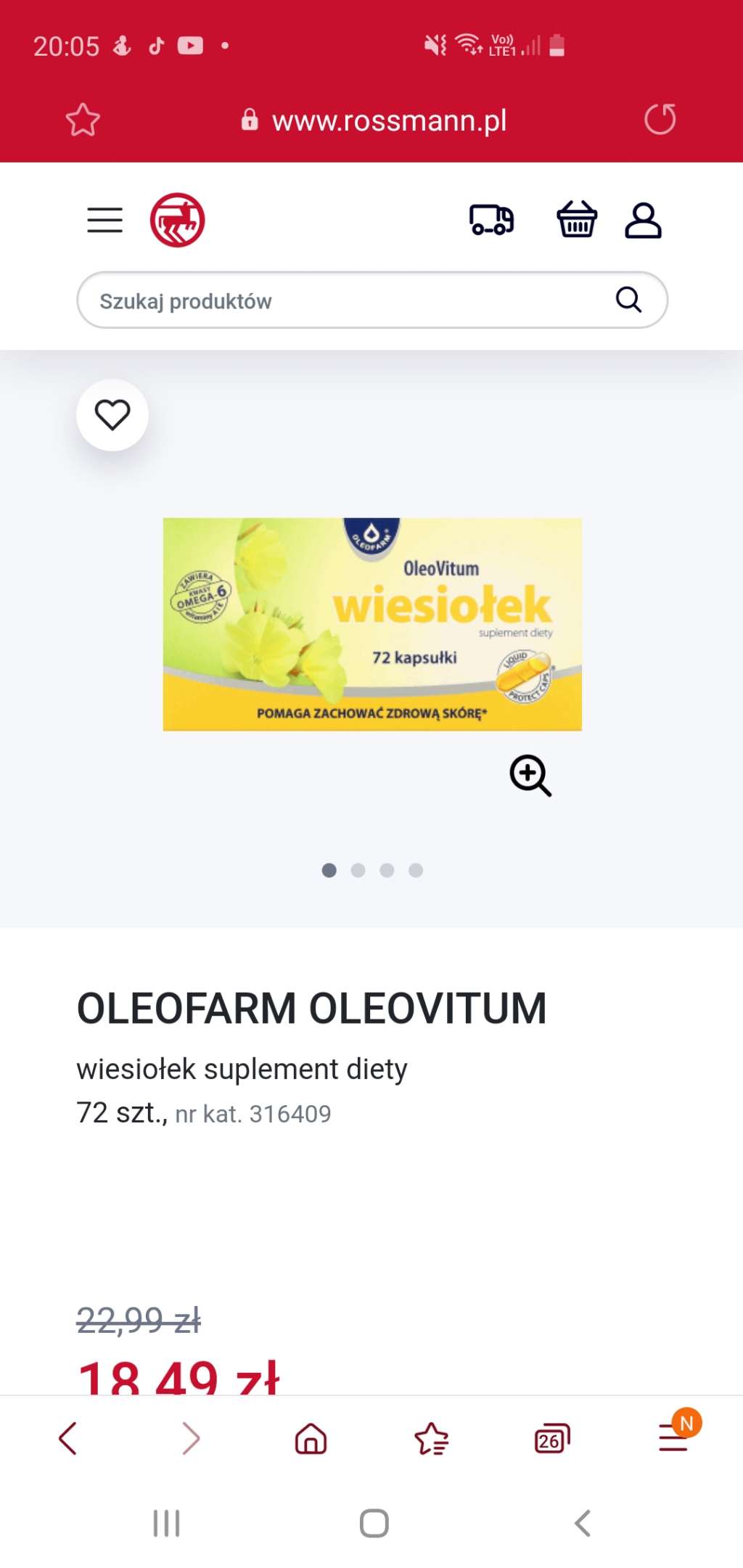Open the shopping basket

(577, 220)
